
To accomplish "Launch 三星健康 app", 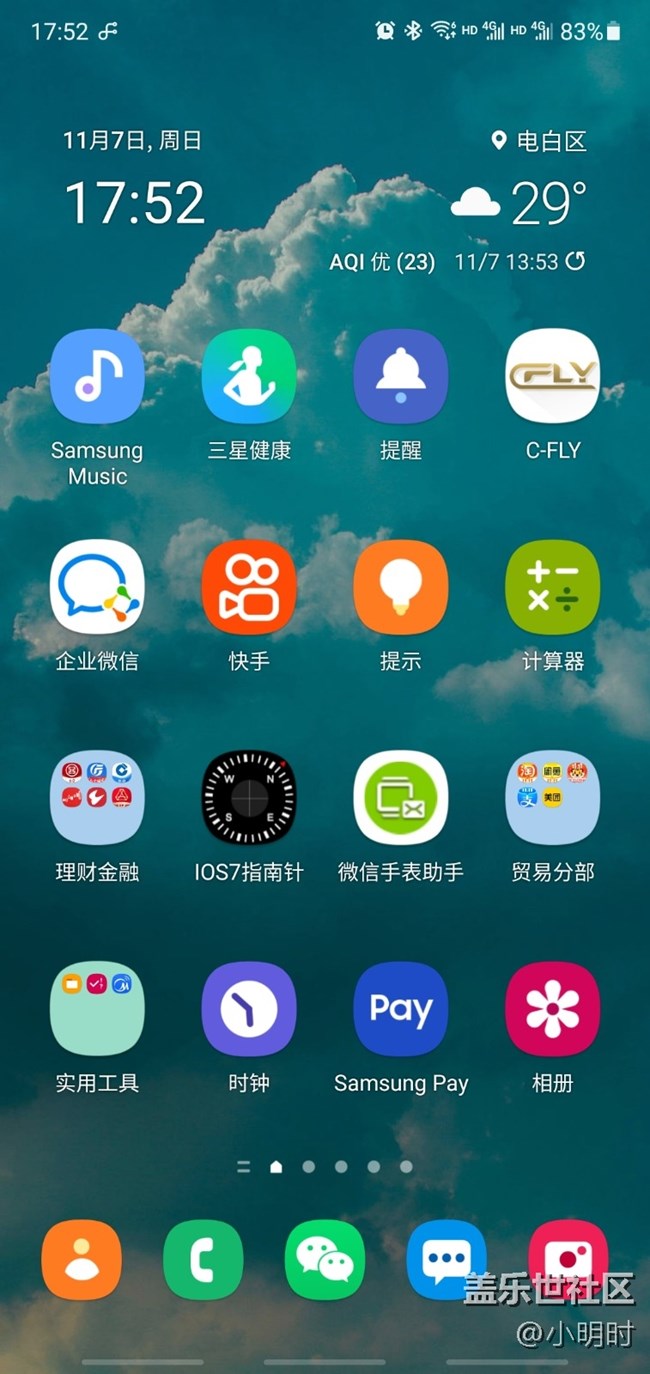I will [x=249, y=376].
